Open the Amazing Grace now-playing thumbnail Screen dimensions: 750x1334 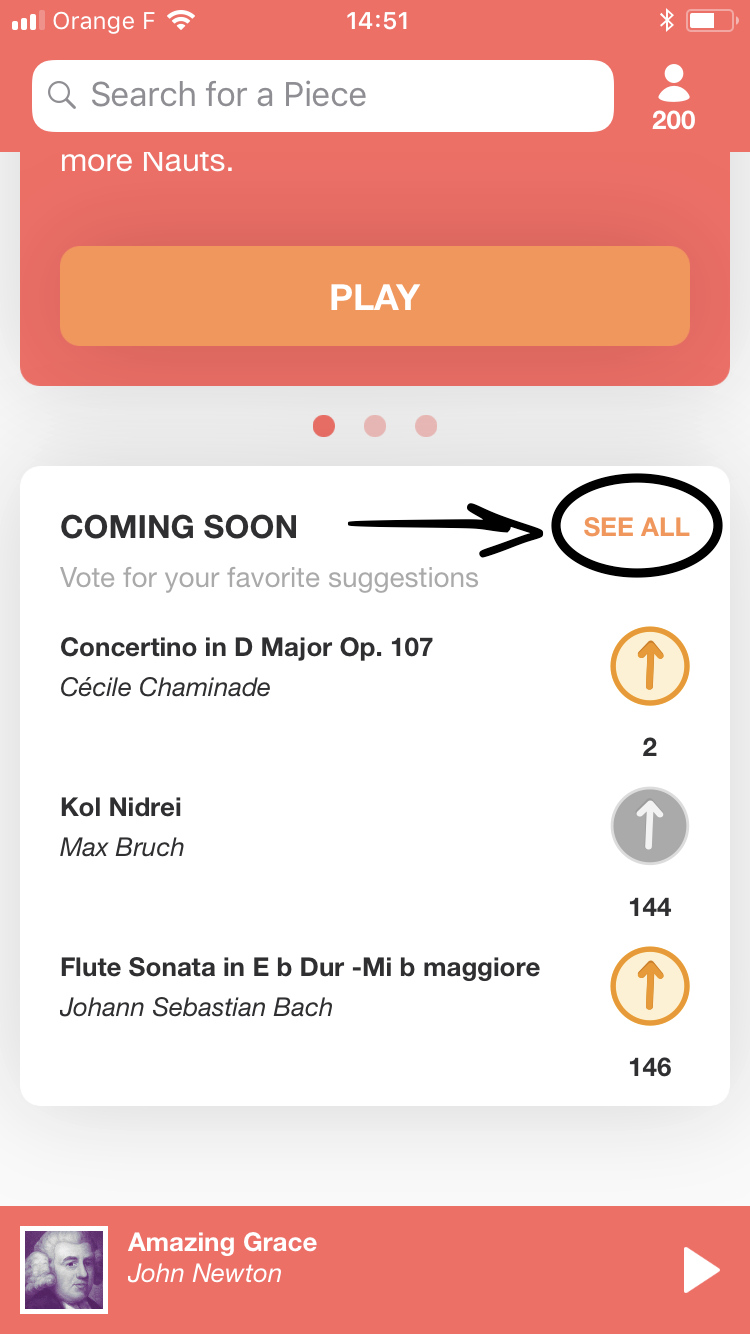coord(64,1270)
